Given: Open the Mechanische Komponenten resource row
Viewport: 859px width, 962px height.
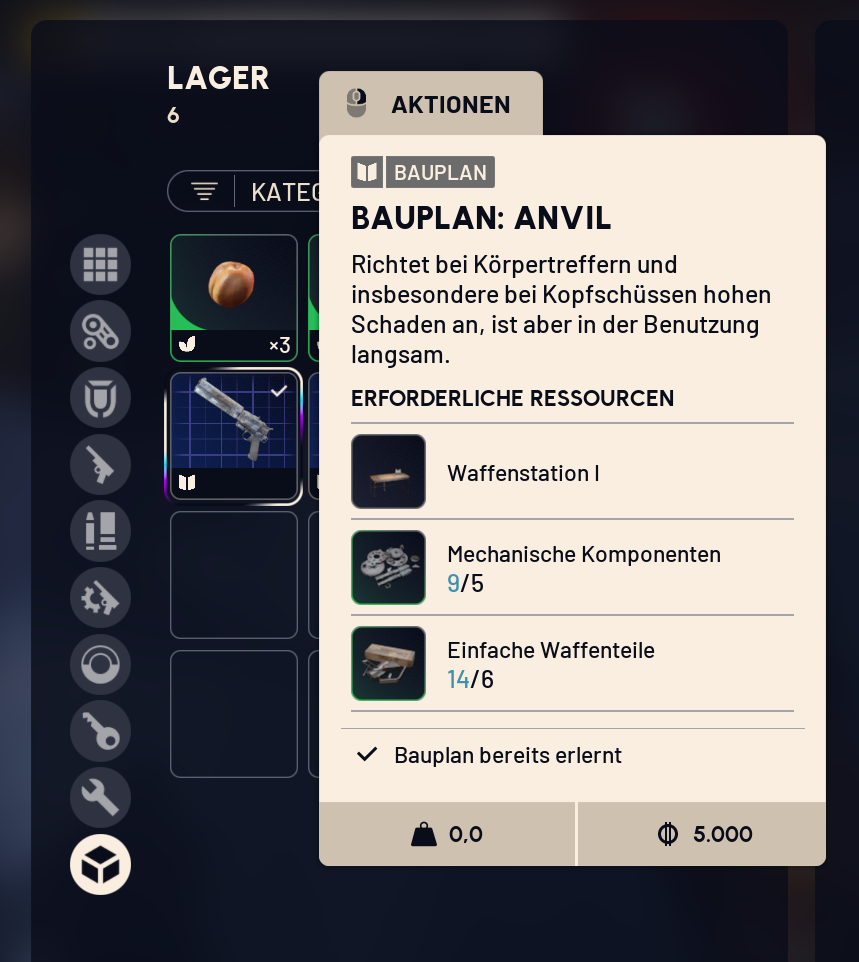Looking at the screenshot, I should (x=572, y=568).
